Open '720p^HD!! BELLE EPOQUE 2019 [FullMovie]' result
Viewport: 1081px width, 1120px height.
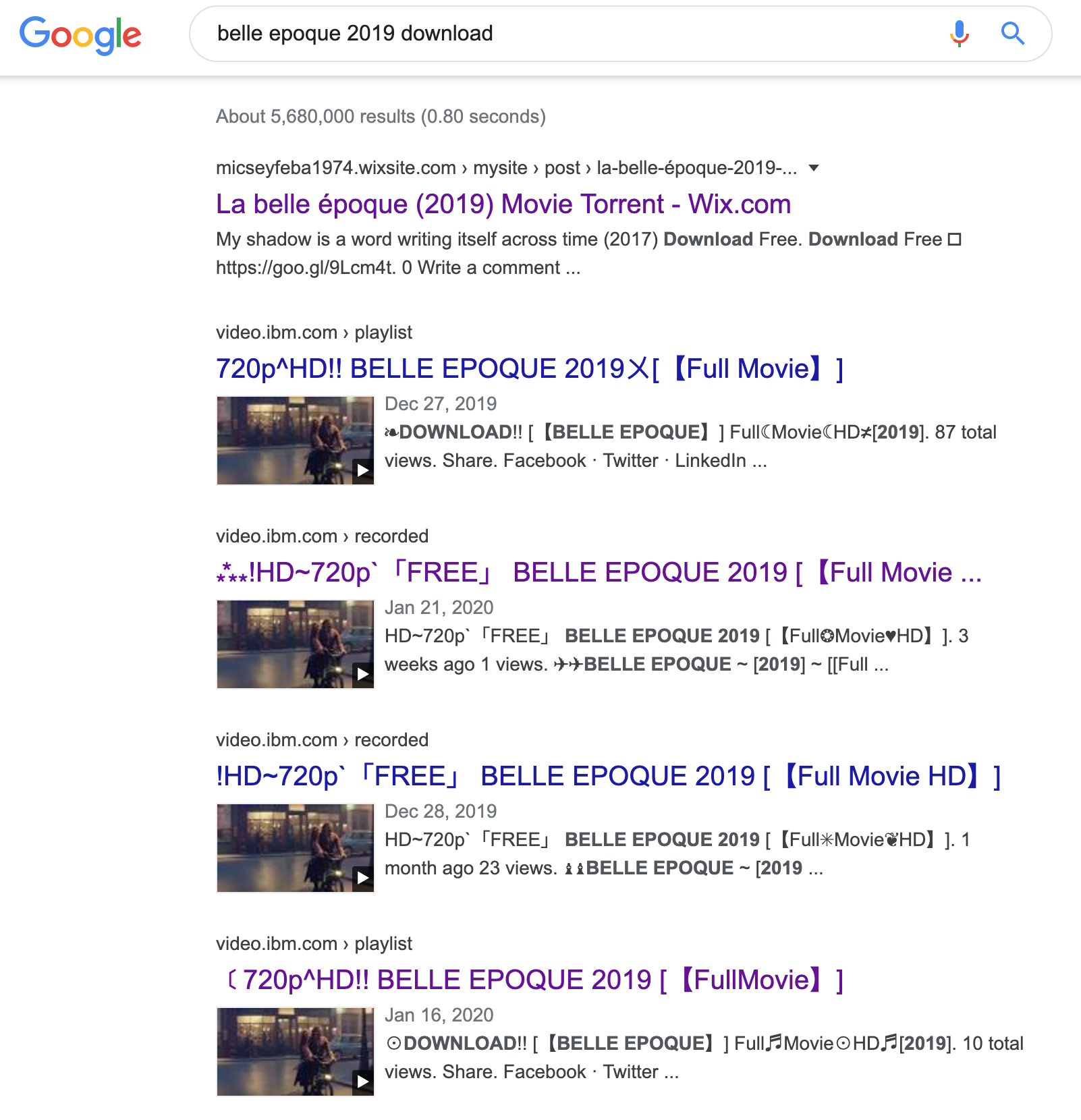pos(533,980)
